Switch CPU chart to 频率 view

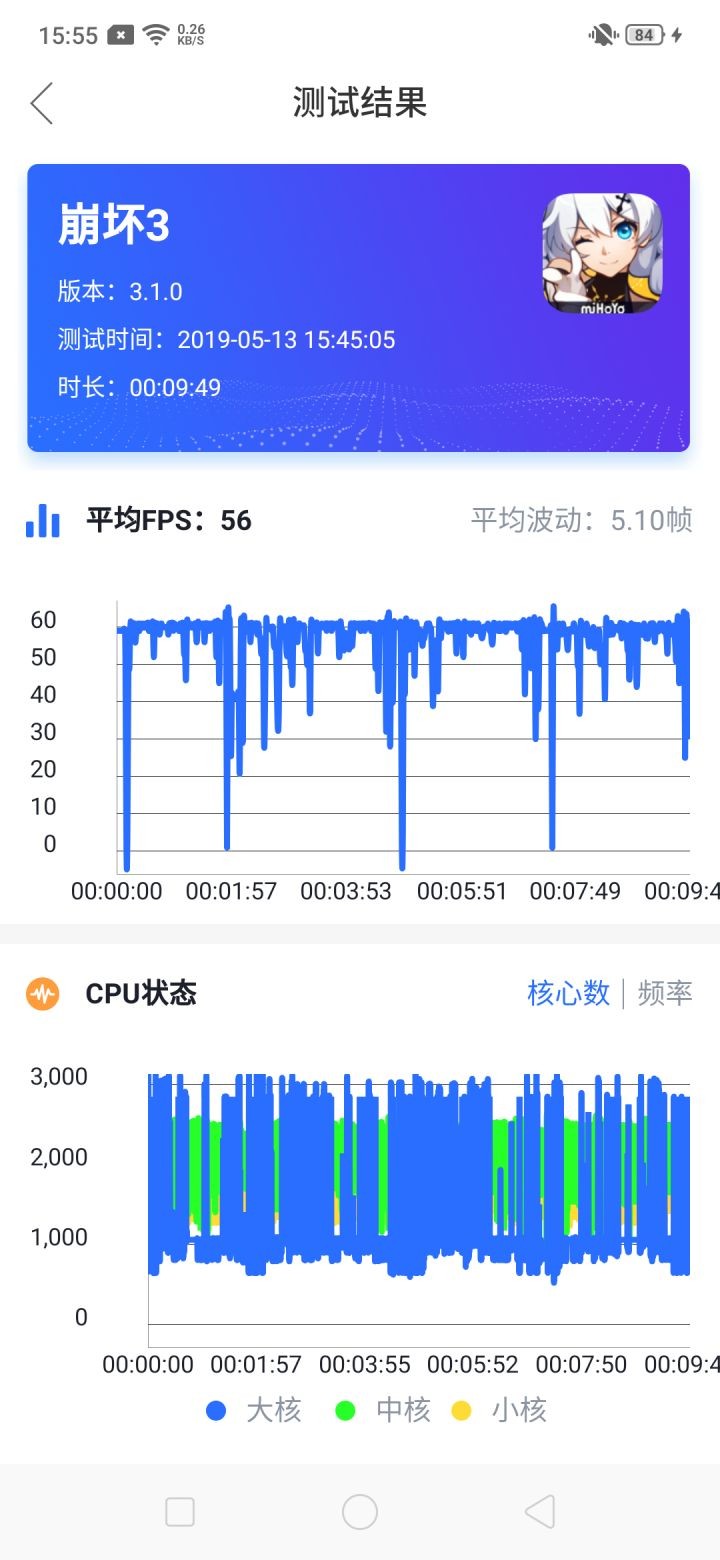point(665,993)
